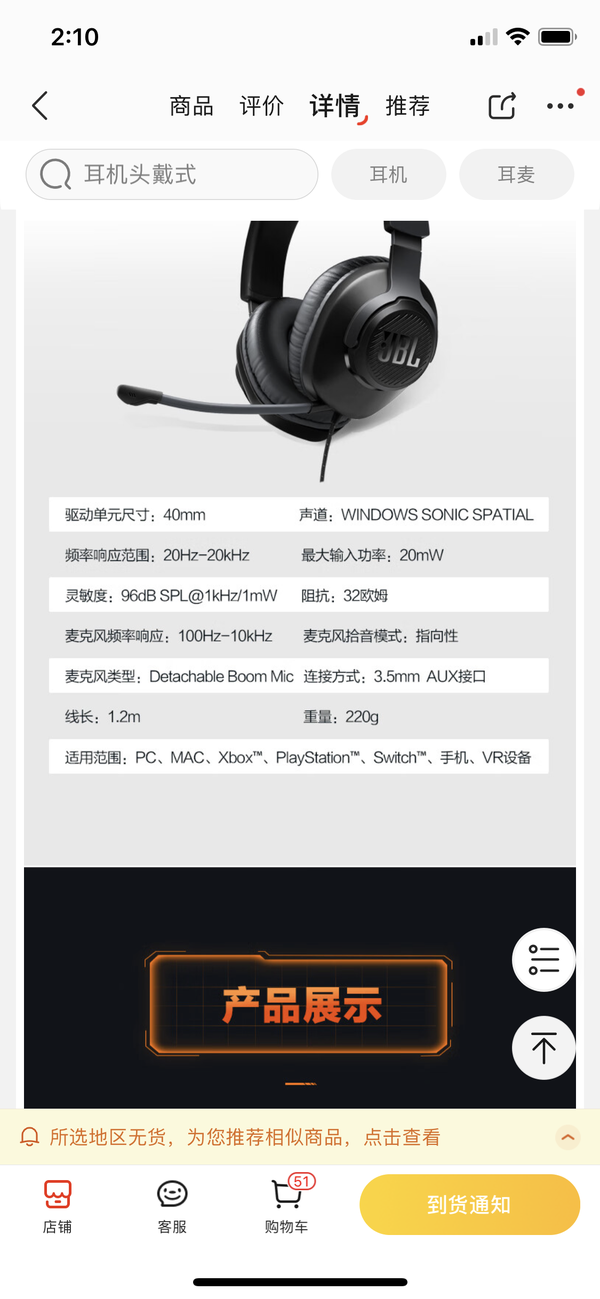This screenshot has width=600, height=1299.
Task: Open the 购物车 shopping cart
Action: 286,1206
